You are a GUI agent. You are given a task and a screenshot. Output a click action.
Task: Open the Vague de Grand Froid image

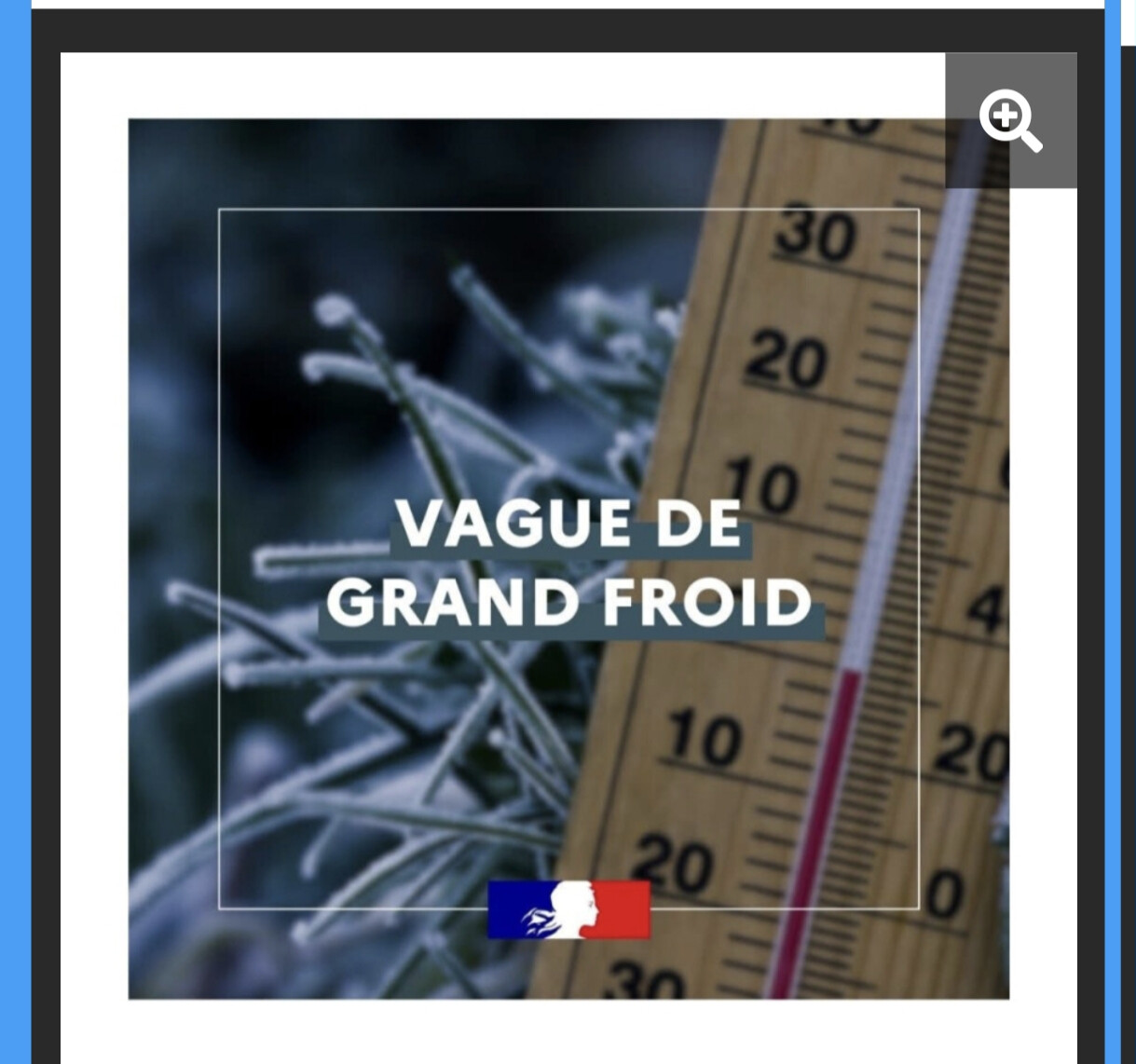[568, 559]
